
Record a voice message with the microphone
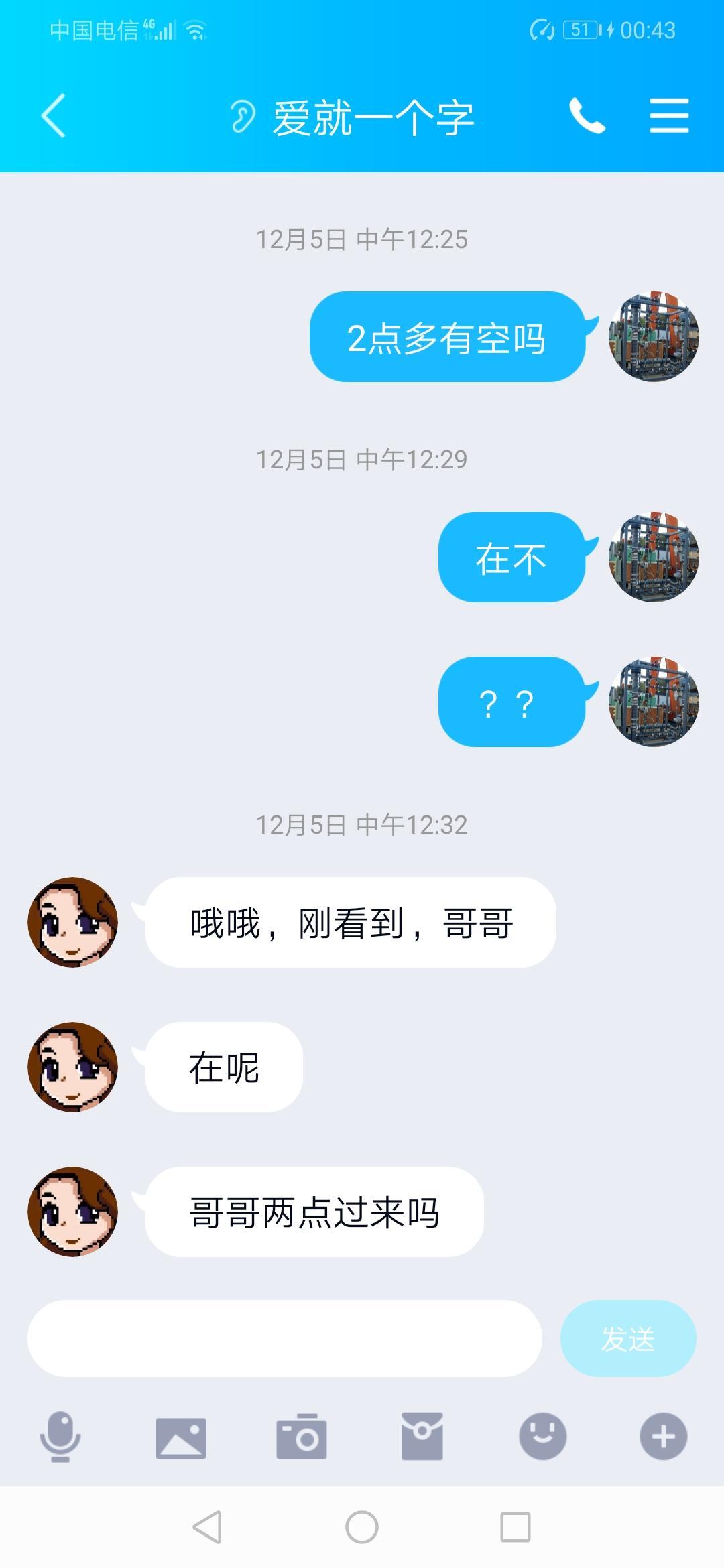point(60,1436)
